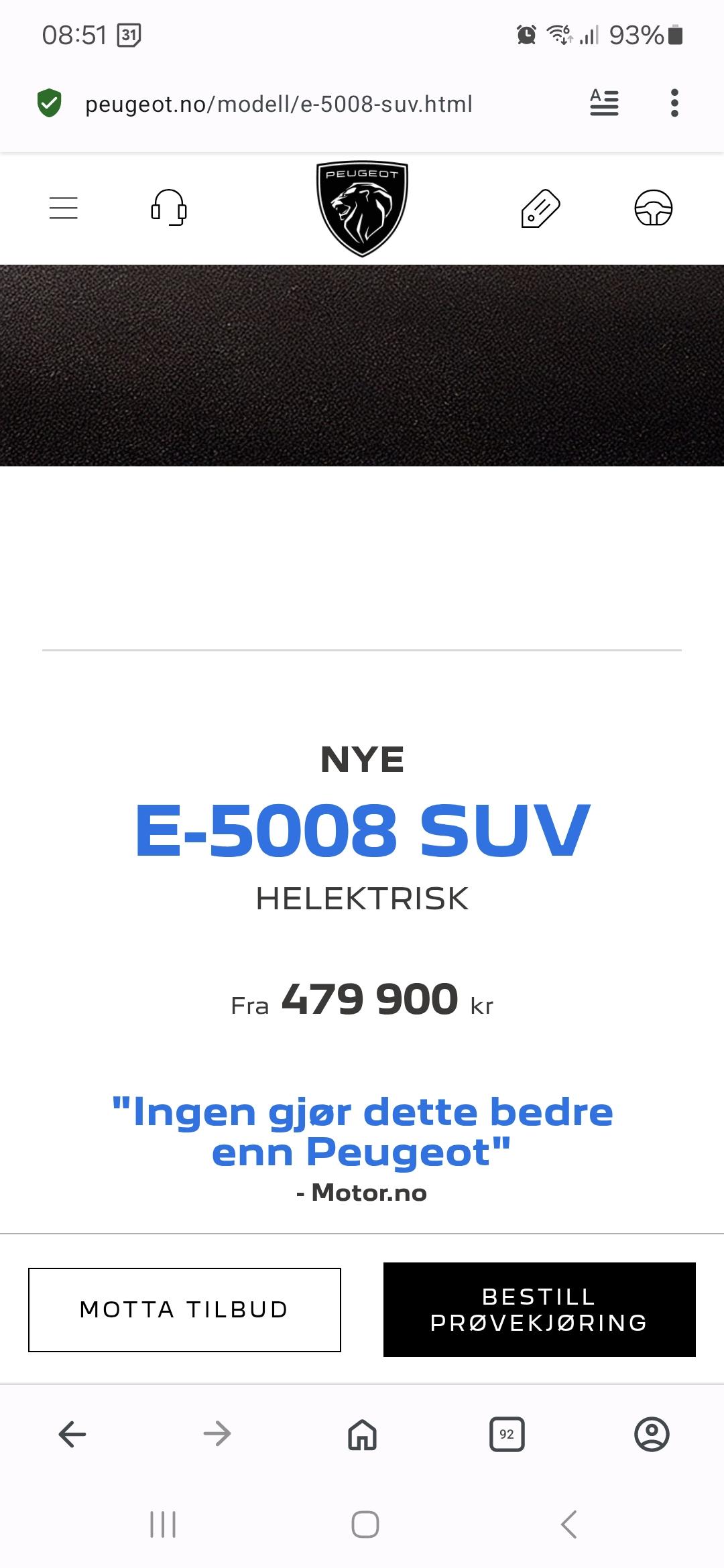View the 92 open tabs
This screenshot has width=724, height=1568.
tap(507, 1435)
